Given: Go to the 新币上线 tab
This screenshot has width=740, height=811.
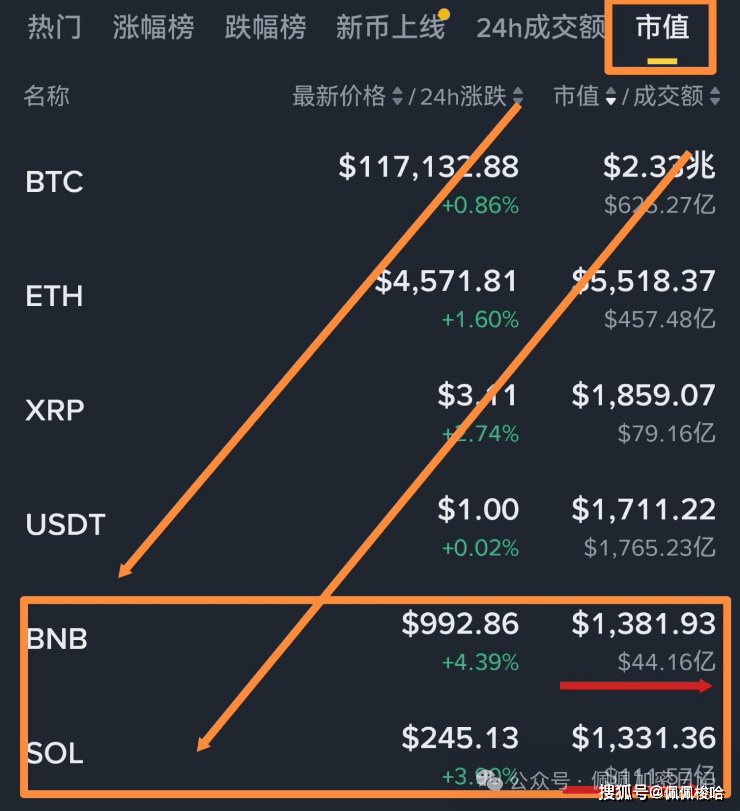Looking at the screenshot, I should click(x=391, y=27).
